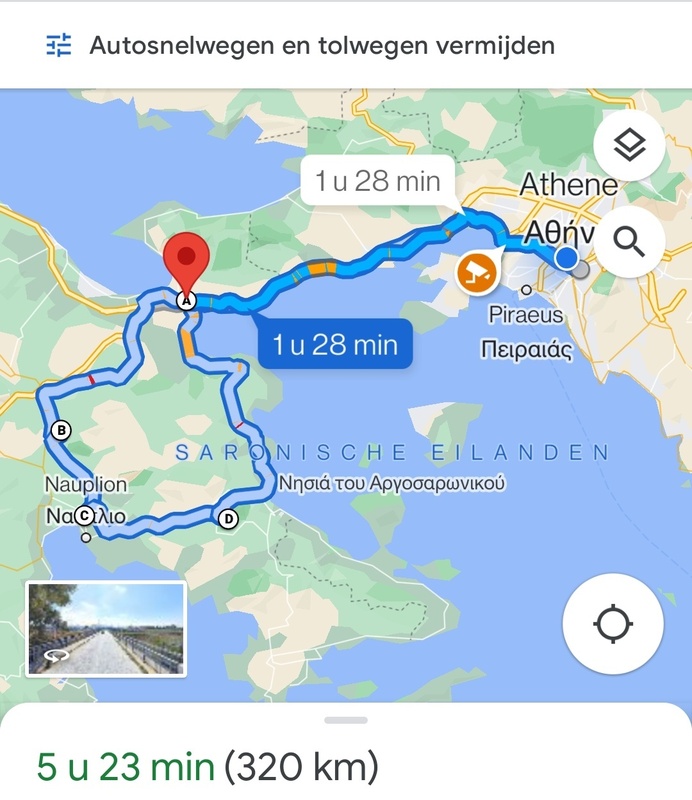The width and height of the screenshot is (692, 800).
Task: Tap the blue 1 u 28 min route label
Action: click(335, 345)
